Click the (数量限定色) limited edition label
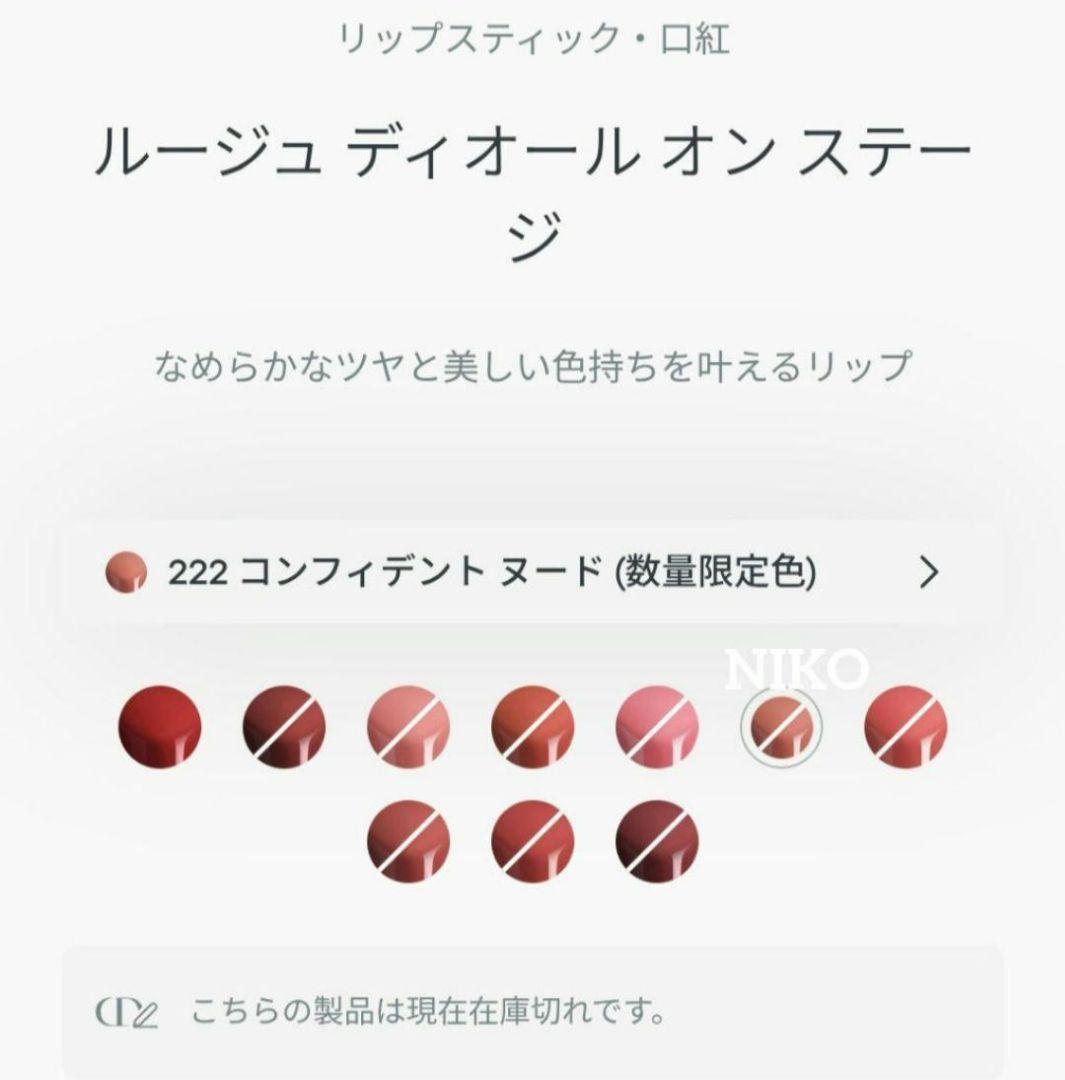 click(715, 570)
